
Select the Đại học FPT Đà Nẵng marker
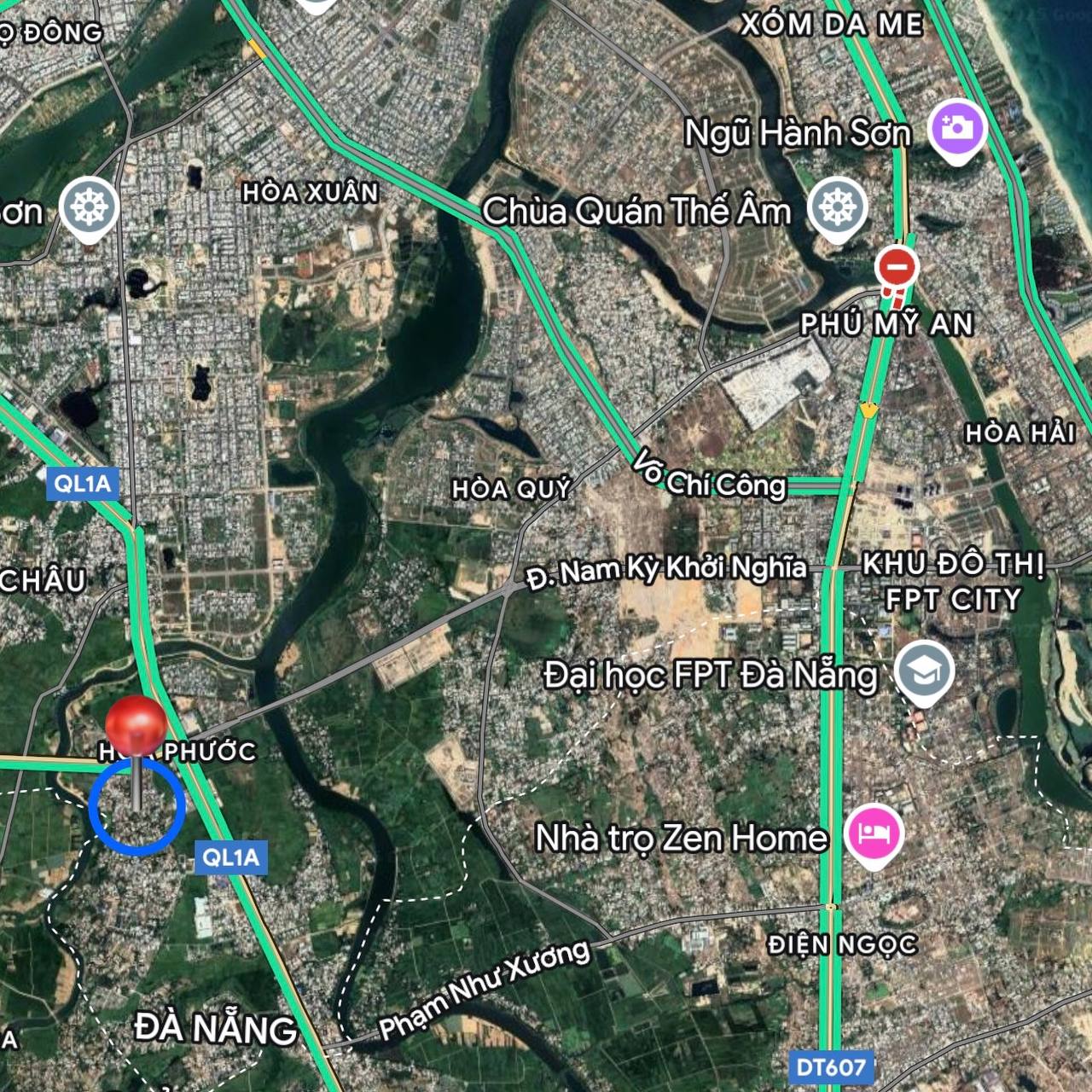[x=923, y=671]
